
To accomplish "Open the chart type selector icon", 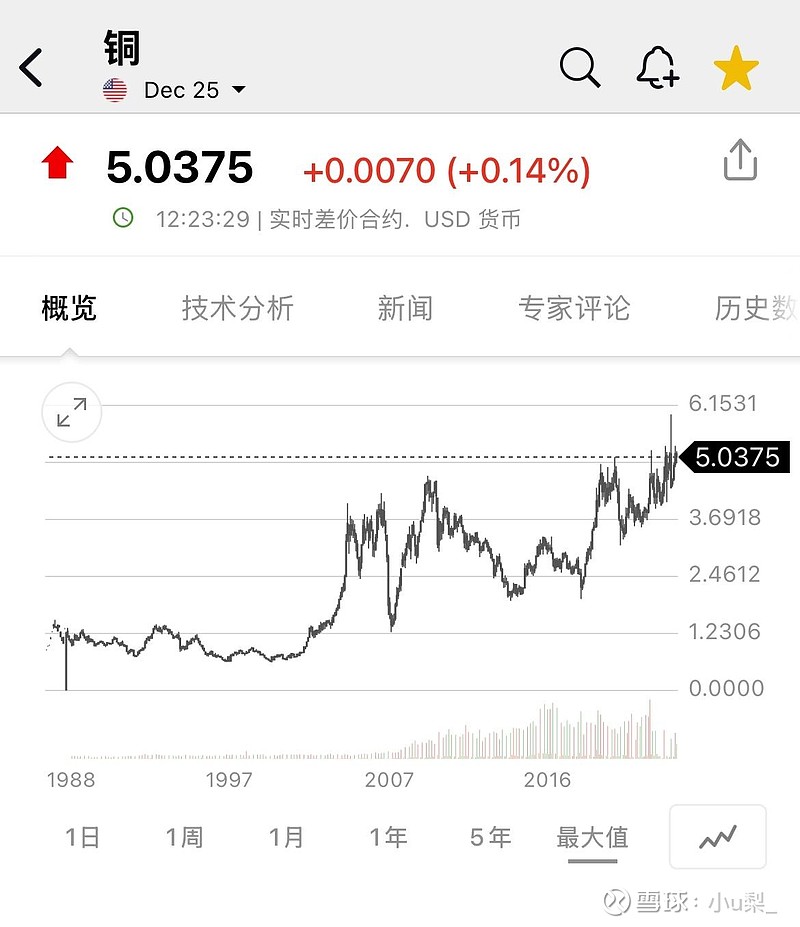I will click(x=718, y=838).
